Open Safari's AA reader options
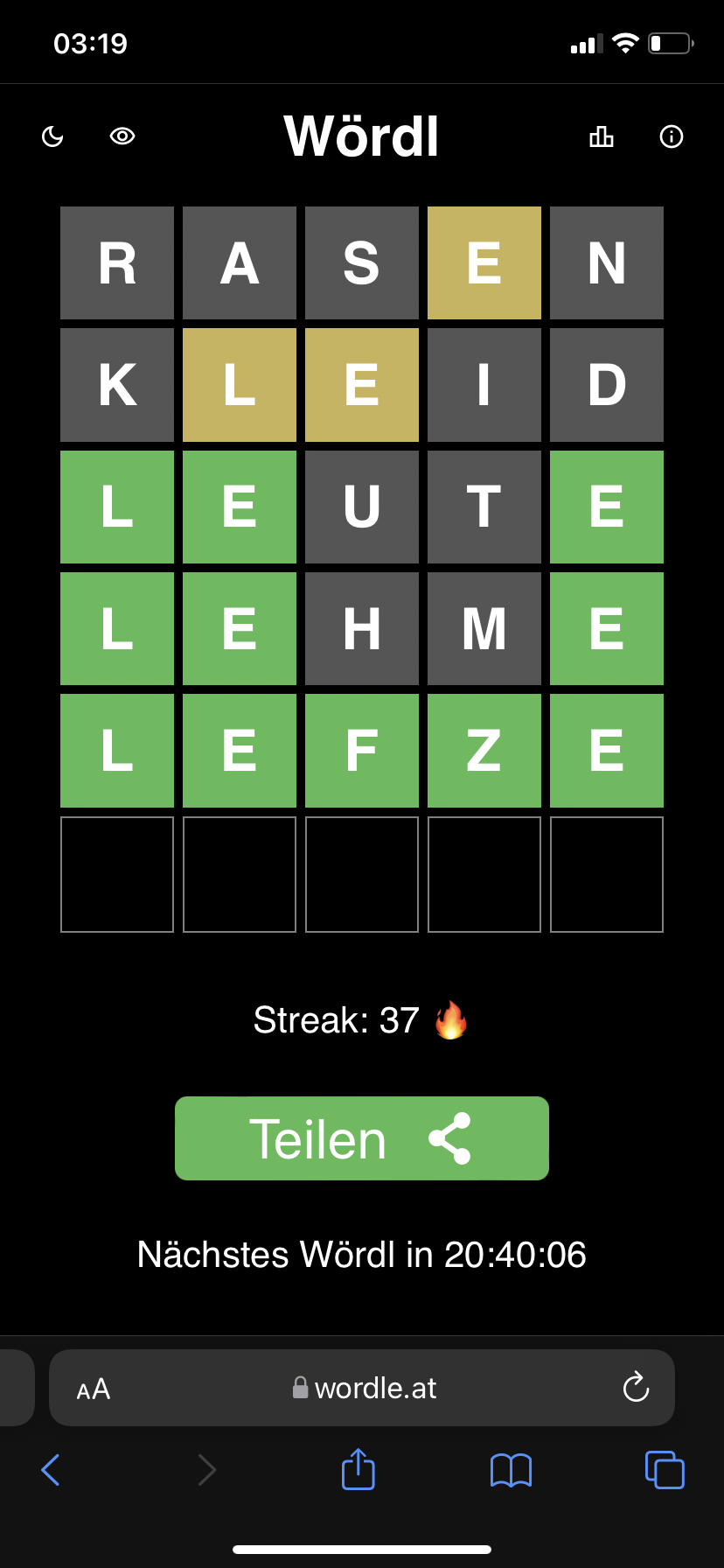 click(x=94, y=1389)
